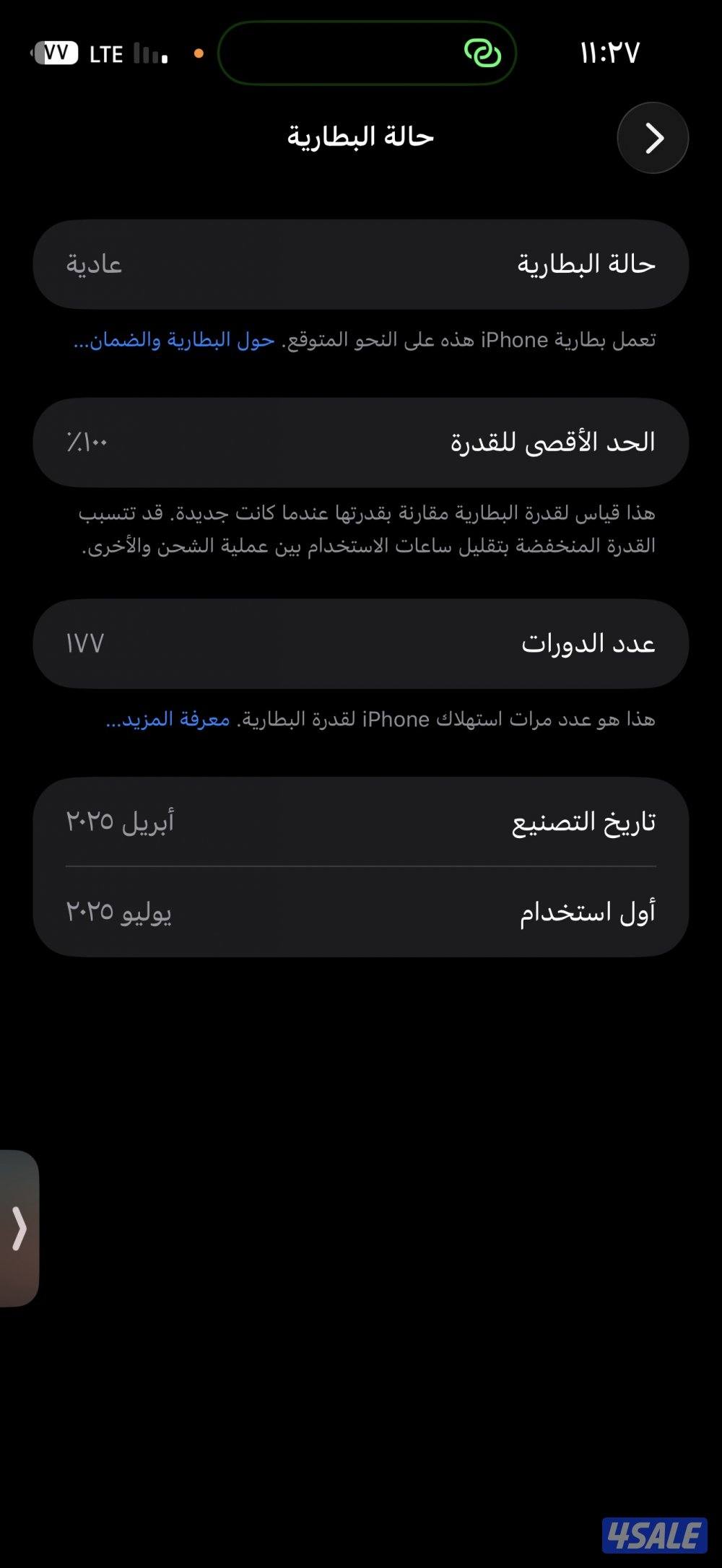Tap the back chevron next to حالة البطارية title

point(652,137)
